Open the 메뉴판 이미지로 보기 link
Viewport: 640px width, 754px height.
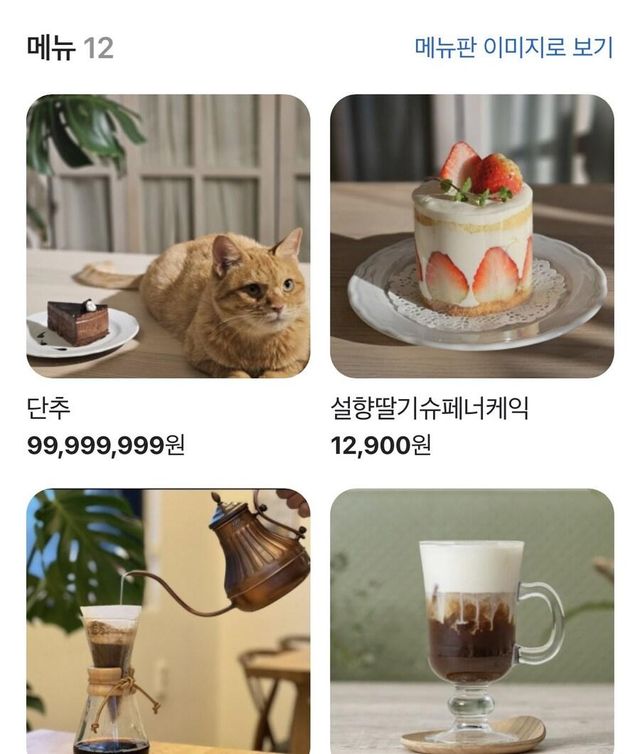click(x=513, y=47)
